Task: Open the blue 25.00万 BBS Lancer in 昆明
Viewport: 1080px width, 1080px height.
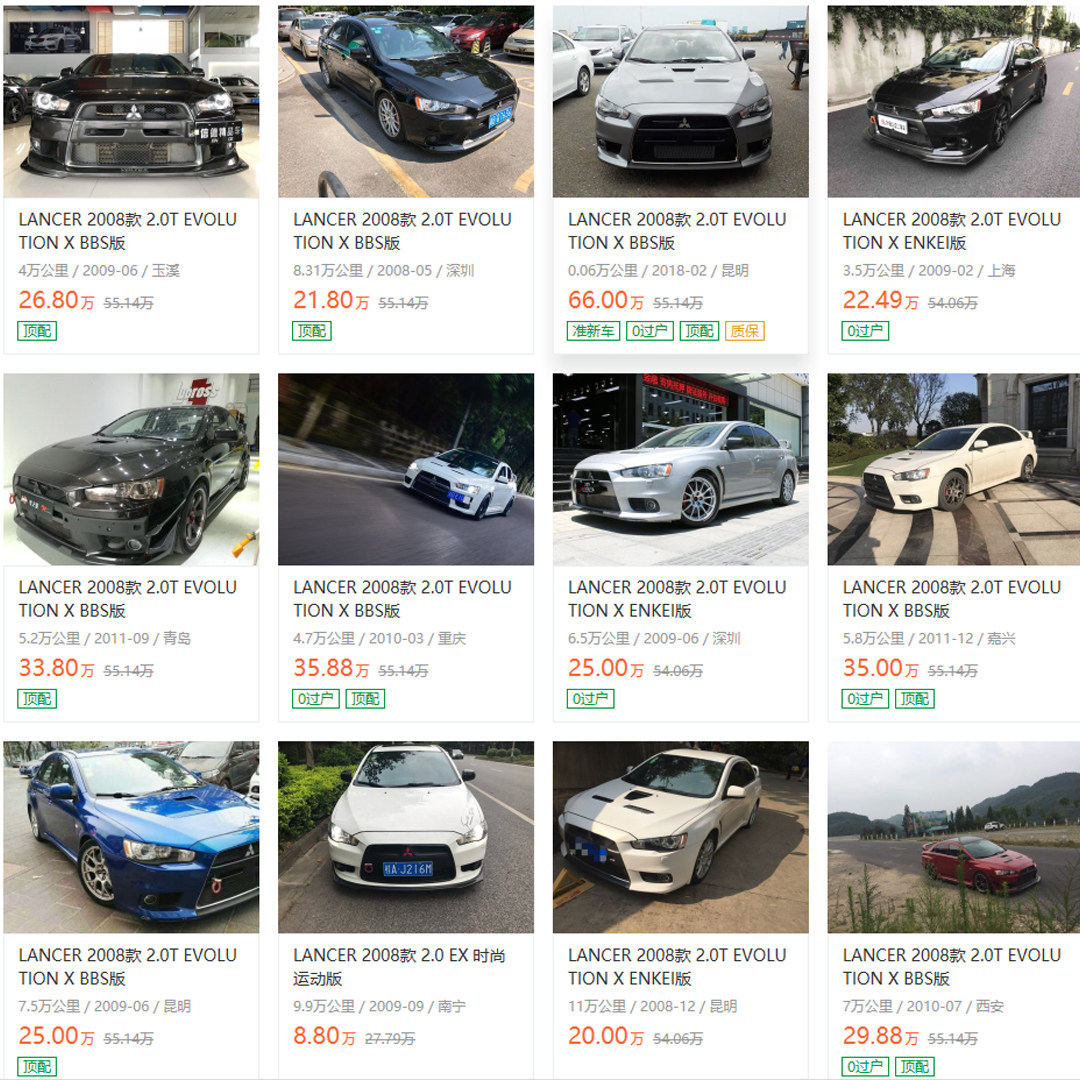Action: coord(128,967)
